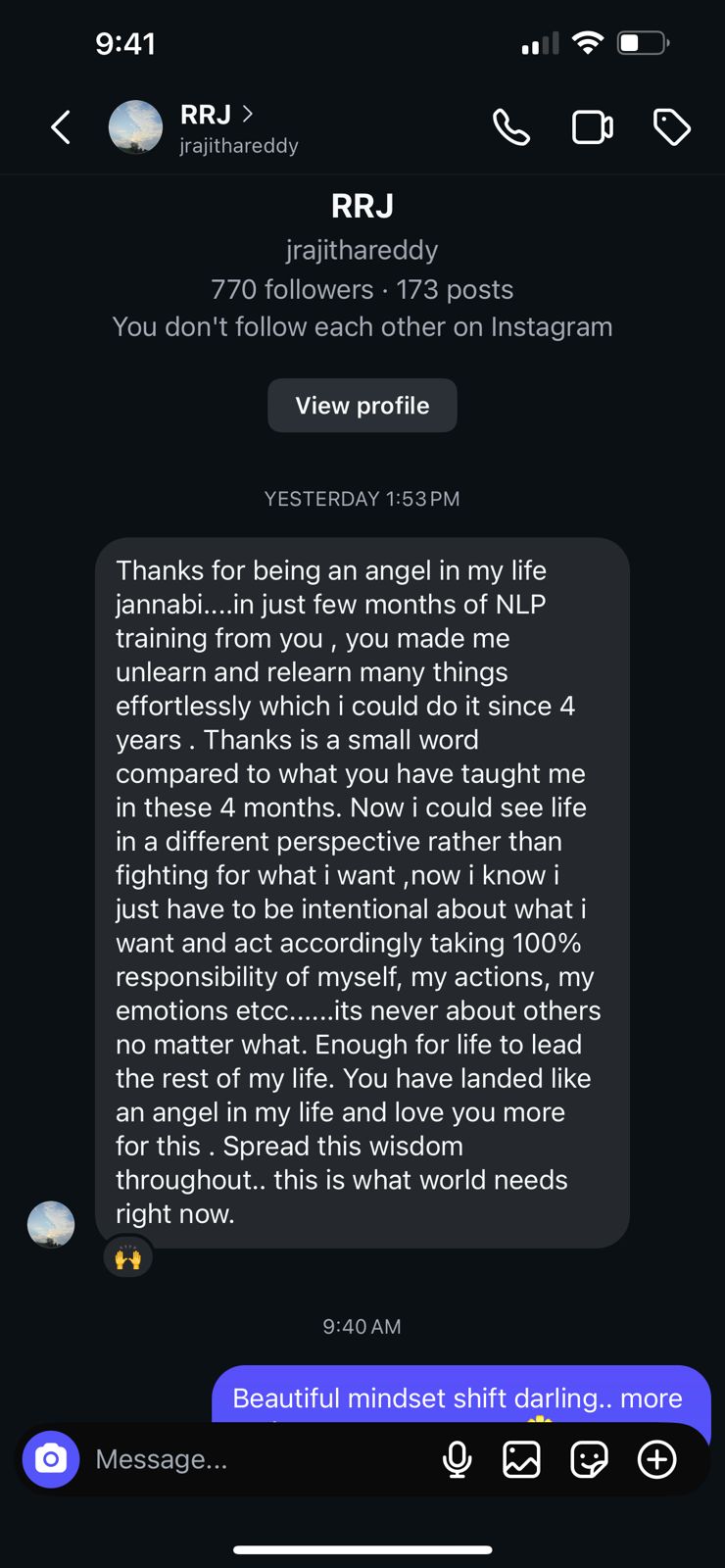Screen dimensions: 725x1568
Task: Record a voice message with microphone
Action: pyautogui.click(x=457, y=1459)
